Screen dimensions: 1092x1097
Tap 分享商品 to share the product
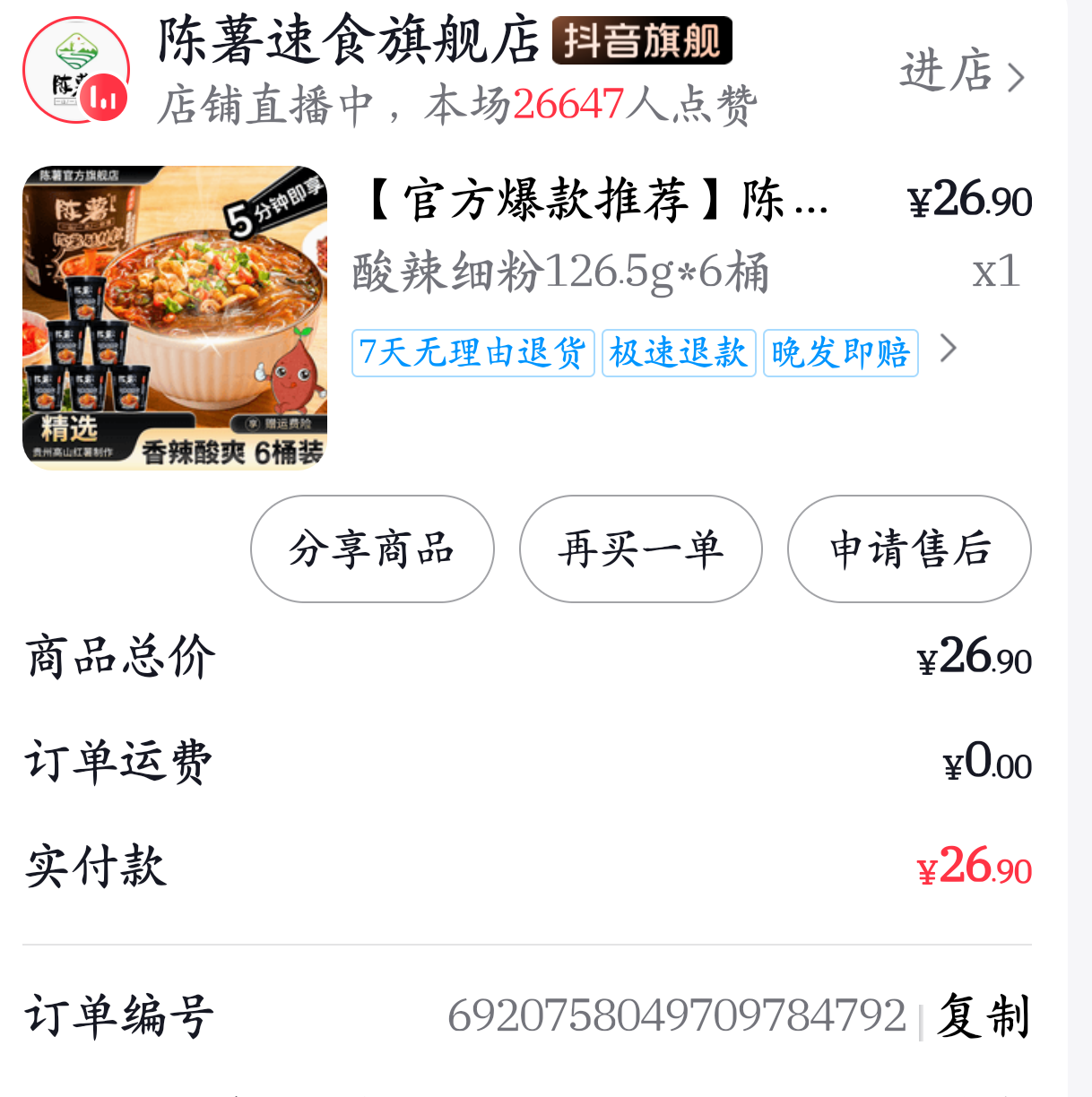[x=372, y=548]
